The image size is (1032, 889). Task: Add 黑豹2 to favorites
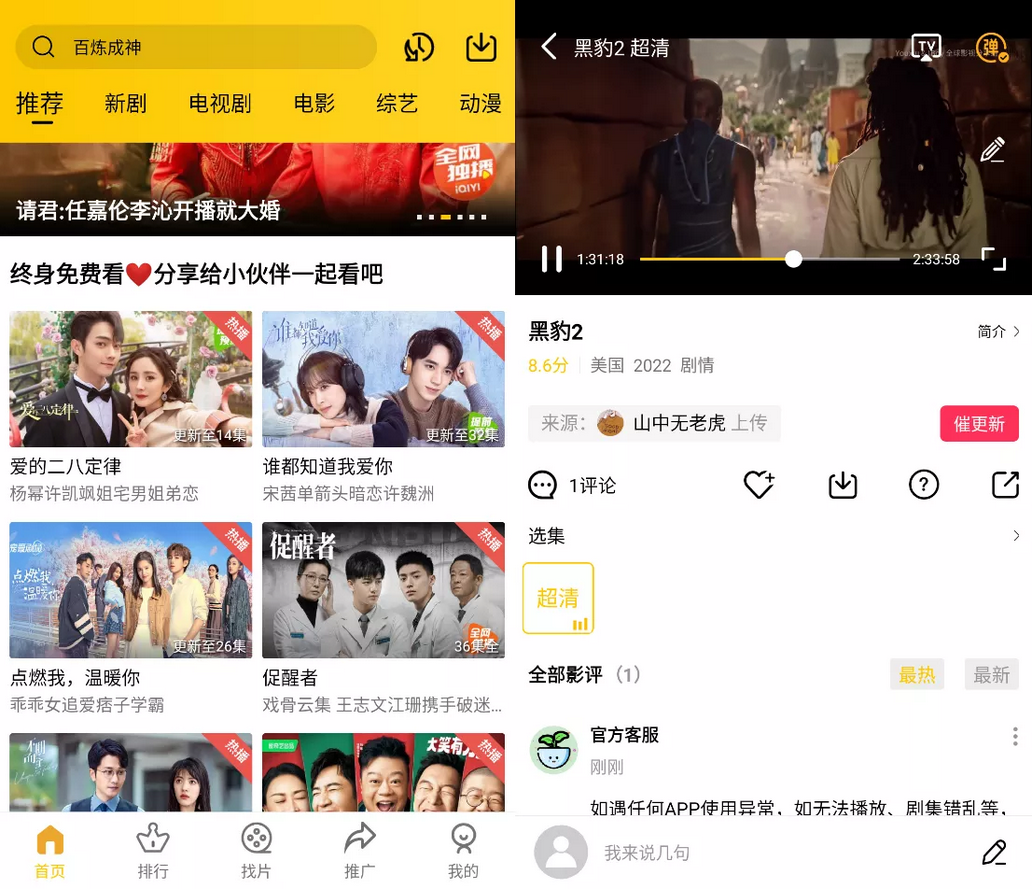coord(759,485)
